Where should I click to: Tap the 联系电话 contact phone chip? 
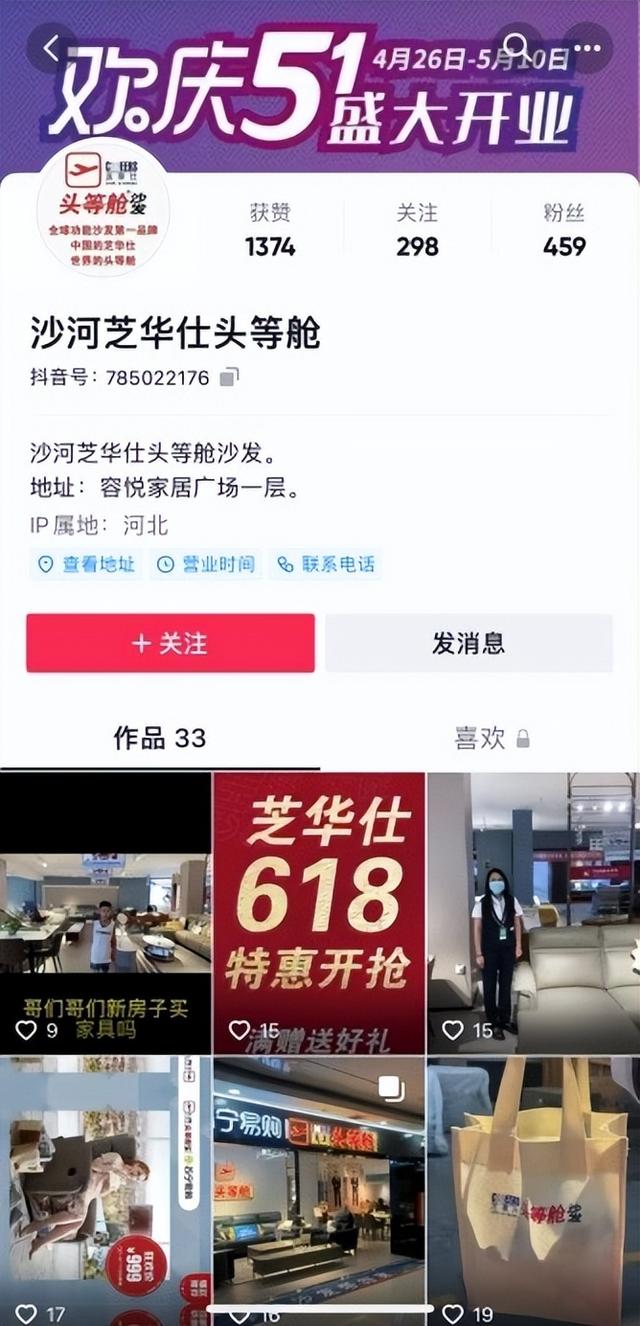pos(327,564)
